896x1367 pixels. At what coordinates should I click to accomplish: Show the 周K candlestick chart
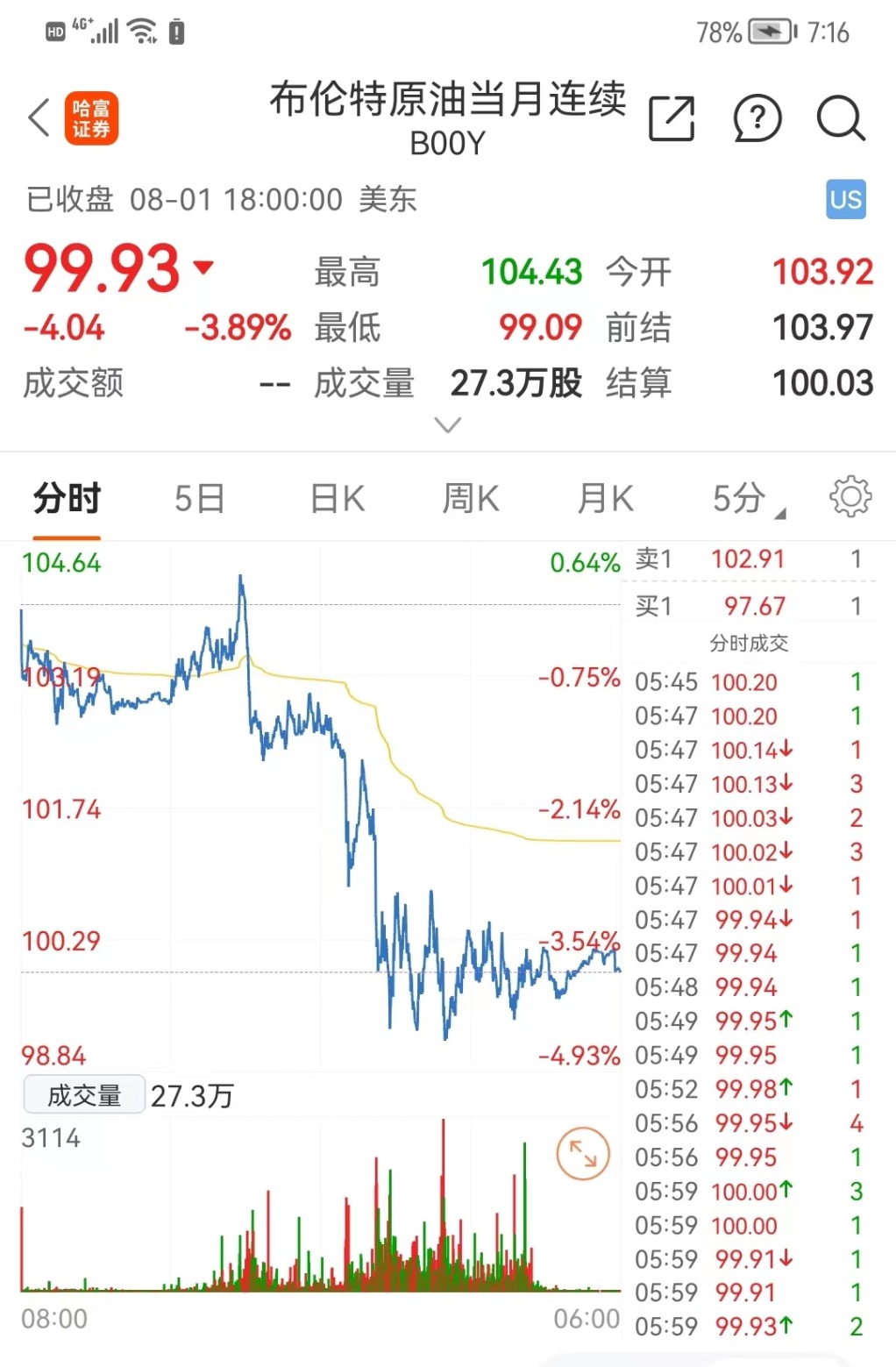471,499
